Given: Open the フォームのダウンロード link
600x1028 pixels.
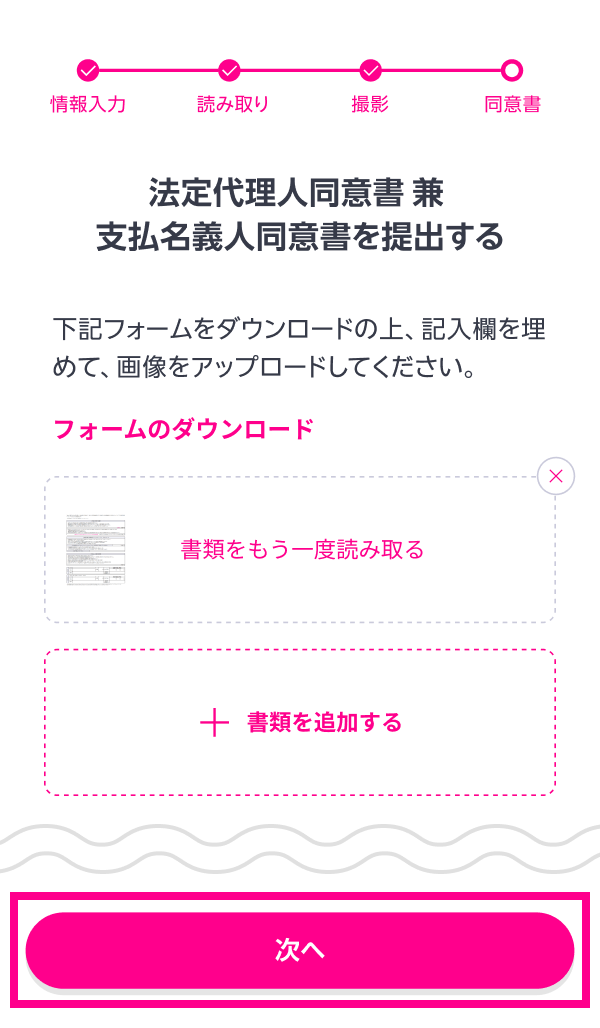Looking at the screenshot, I should tap(183, 430).
